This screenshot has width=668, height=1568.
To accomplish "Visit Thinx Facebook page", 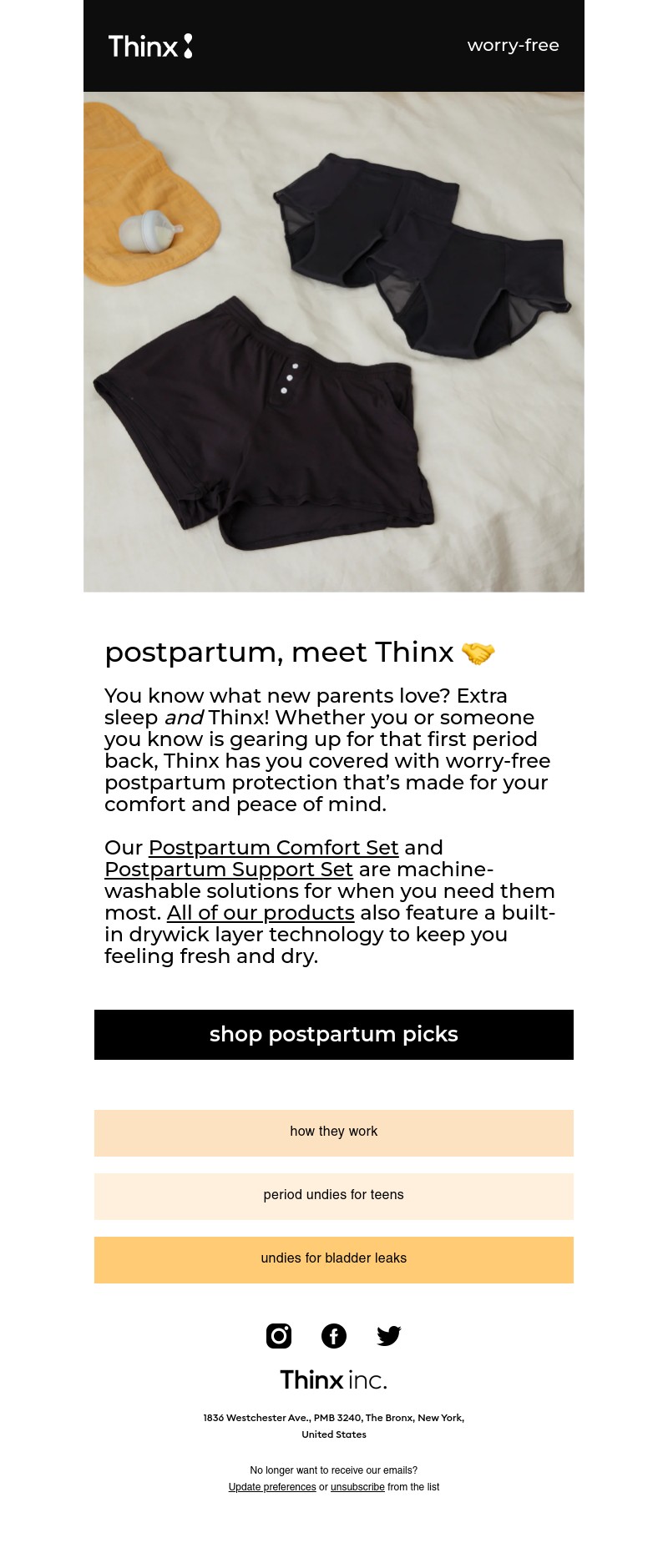I will tap(334, 1336).
